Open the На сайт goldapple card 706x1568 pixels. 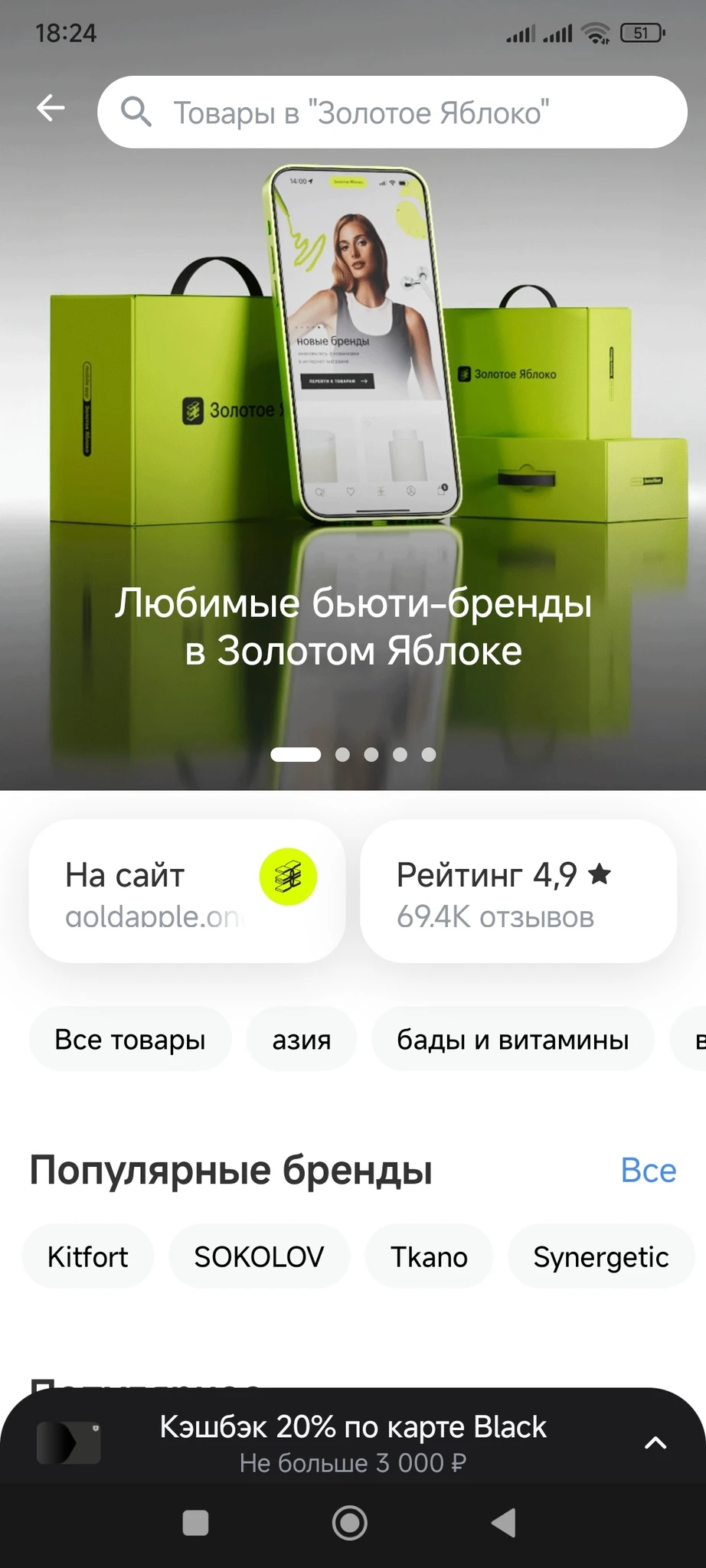pyautogui.click(x=187, y=891)
